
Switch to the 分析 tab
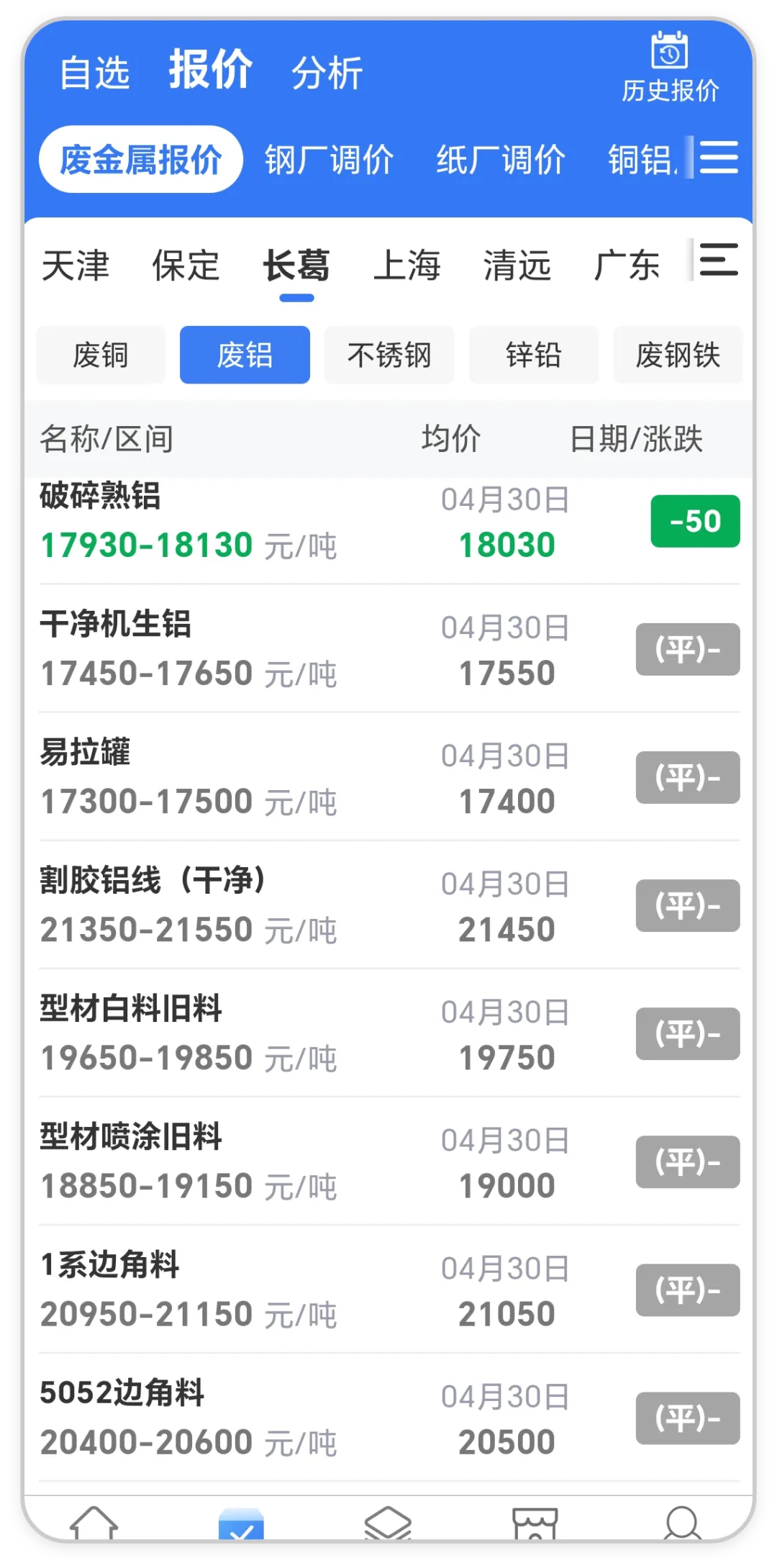coord(327,73)
